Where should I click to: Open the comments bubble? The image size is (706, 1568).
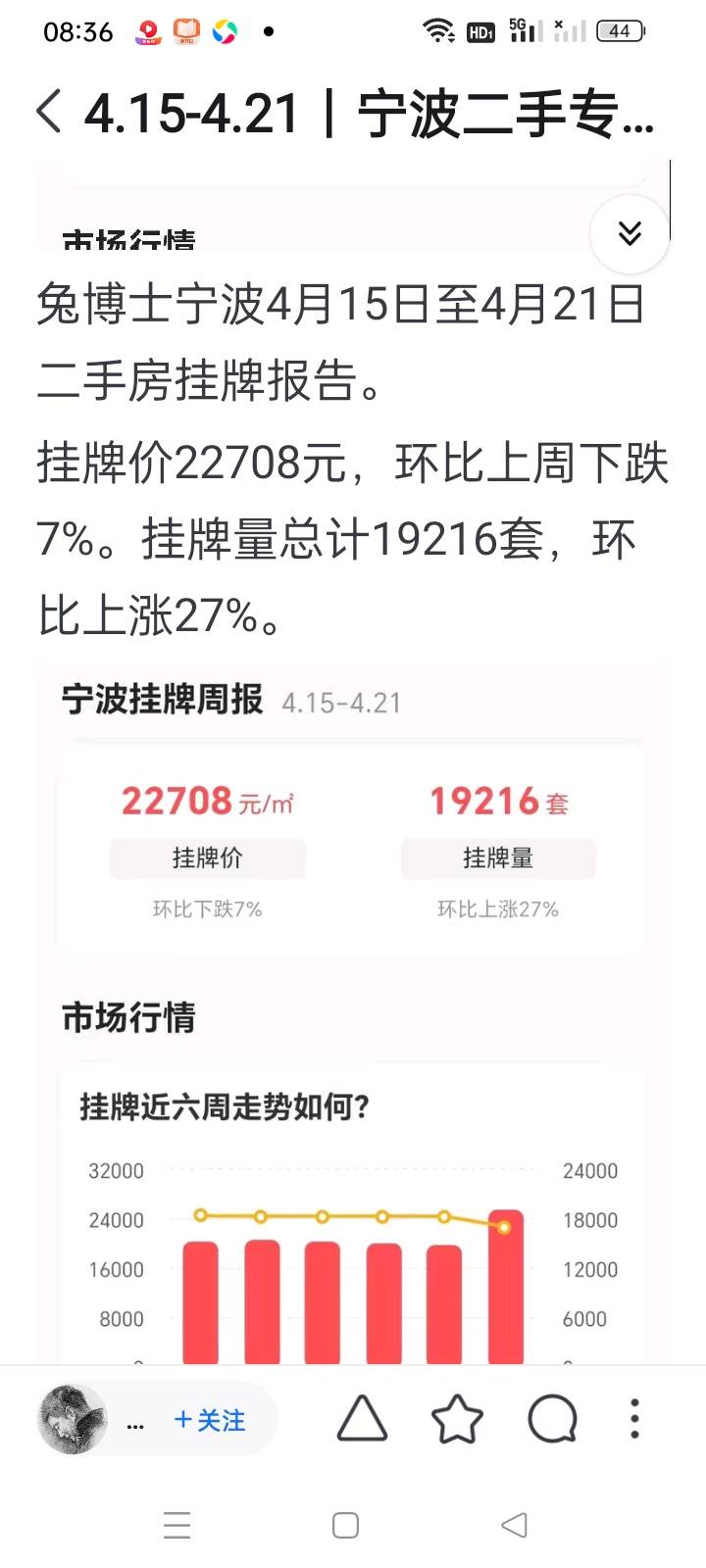pos(552,1419)
